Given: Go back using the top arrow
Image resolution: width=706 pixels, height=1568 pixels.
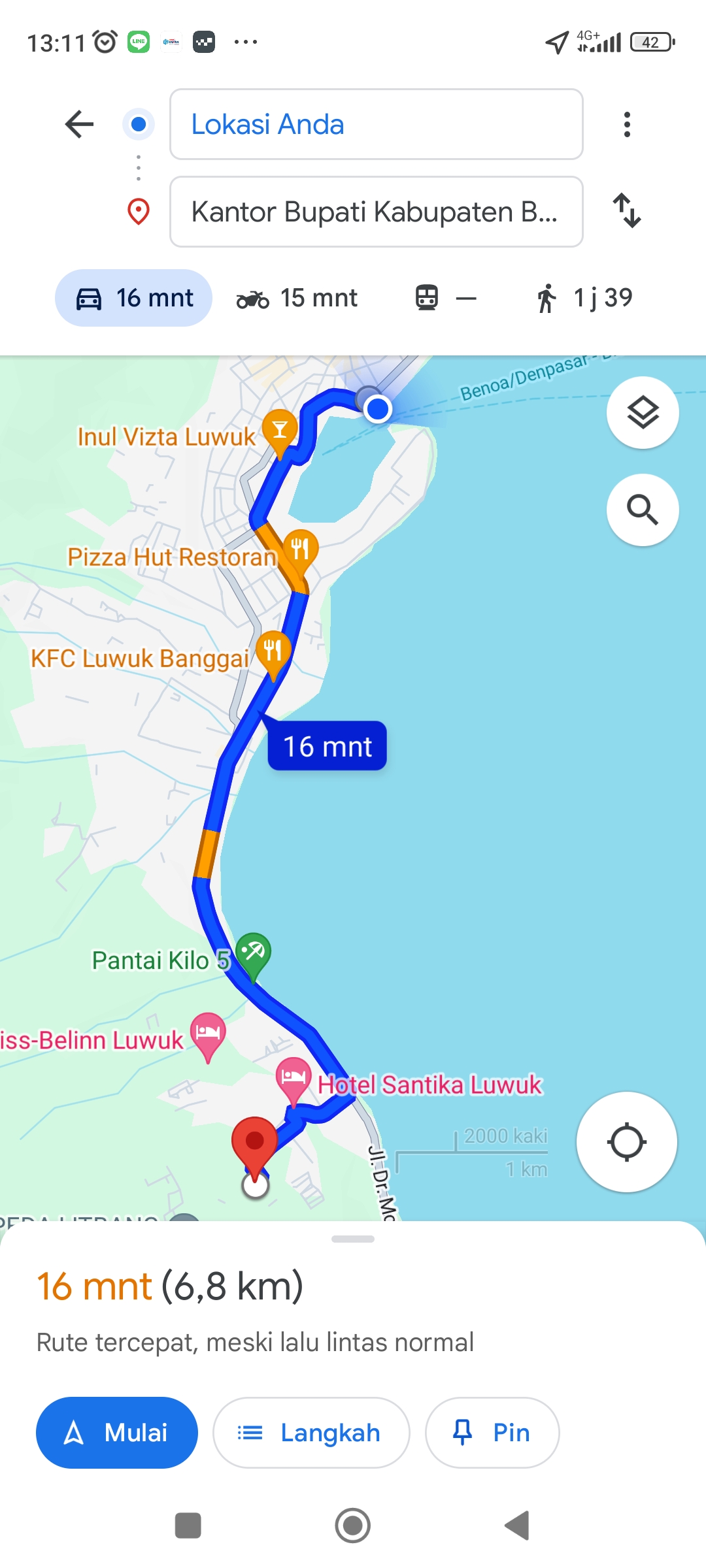Looking at the screenshot, I should tap(80, 124).
